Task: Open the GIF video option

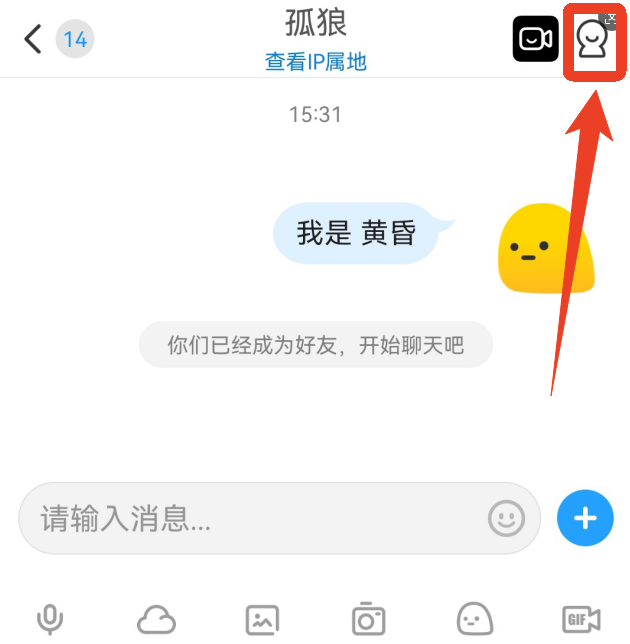Action: (580, 619)
